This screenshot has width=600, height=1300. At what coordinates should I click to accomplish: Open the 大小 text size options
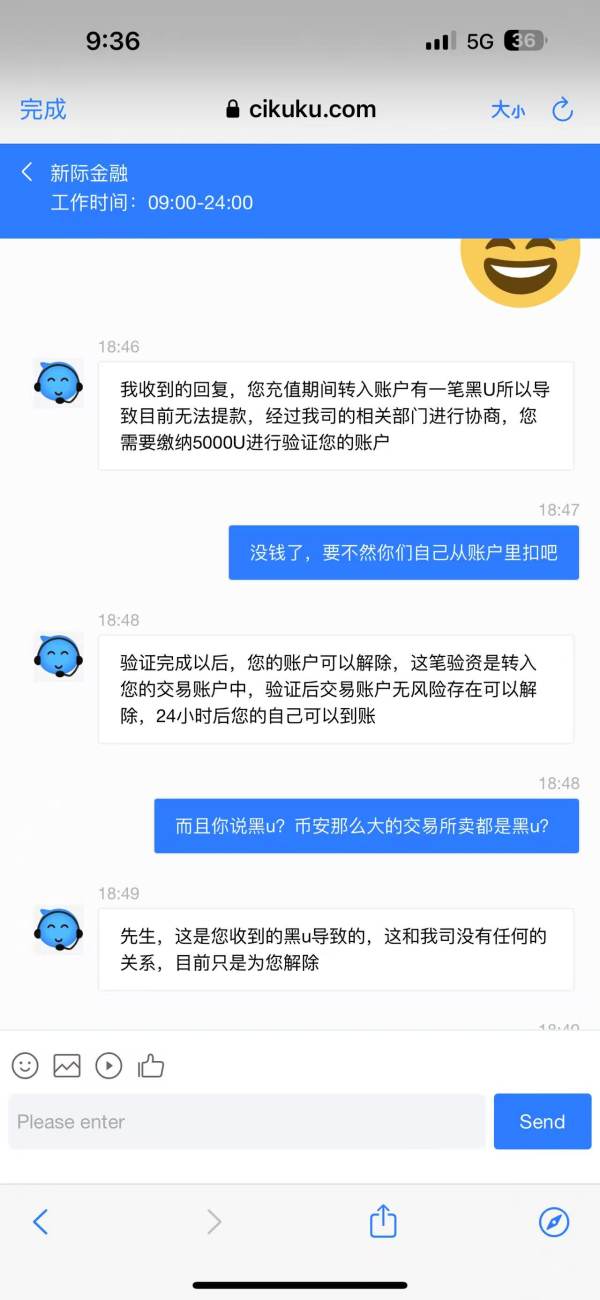(507, 110)
